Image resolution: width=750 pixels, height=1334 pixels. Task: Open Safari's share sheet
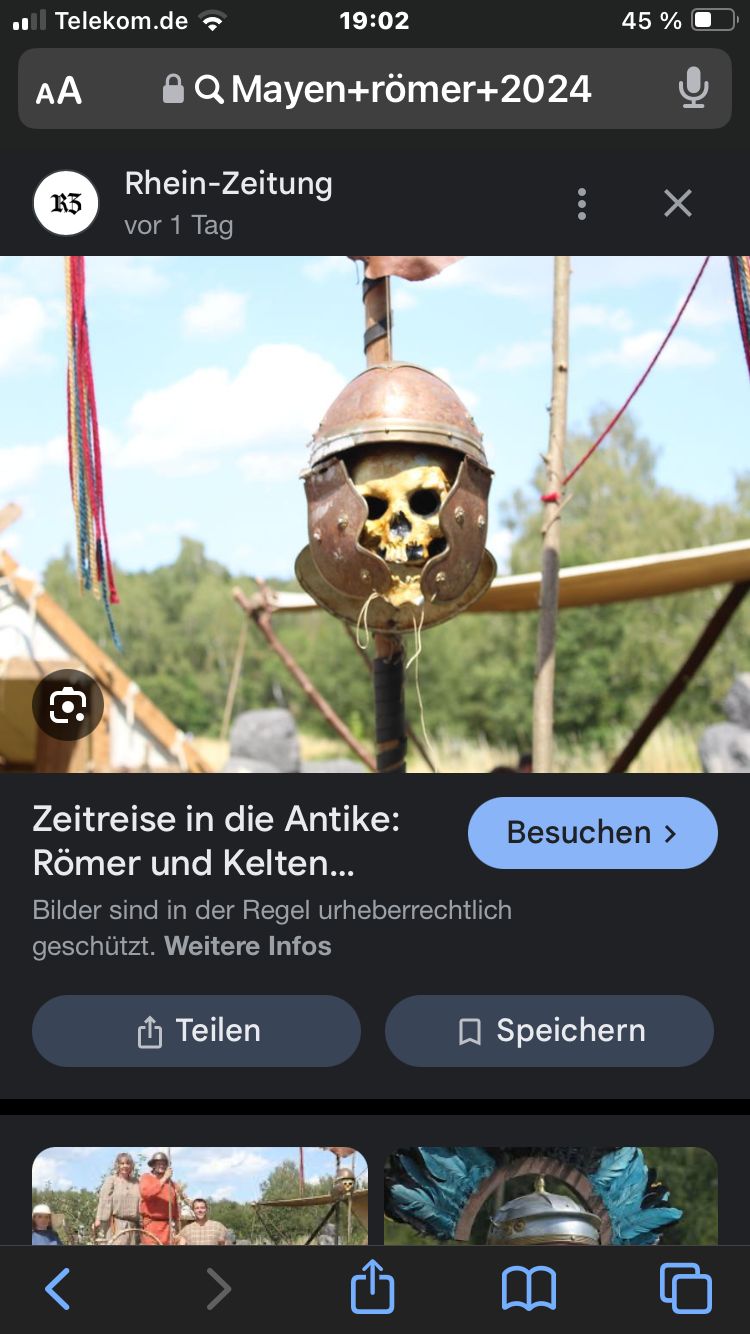coord(373,1289)
